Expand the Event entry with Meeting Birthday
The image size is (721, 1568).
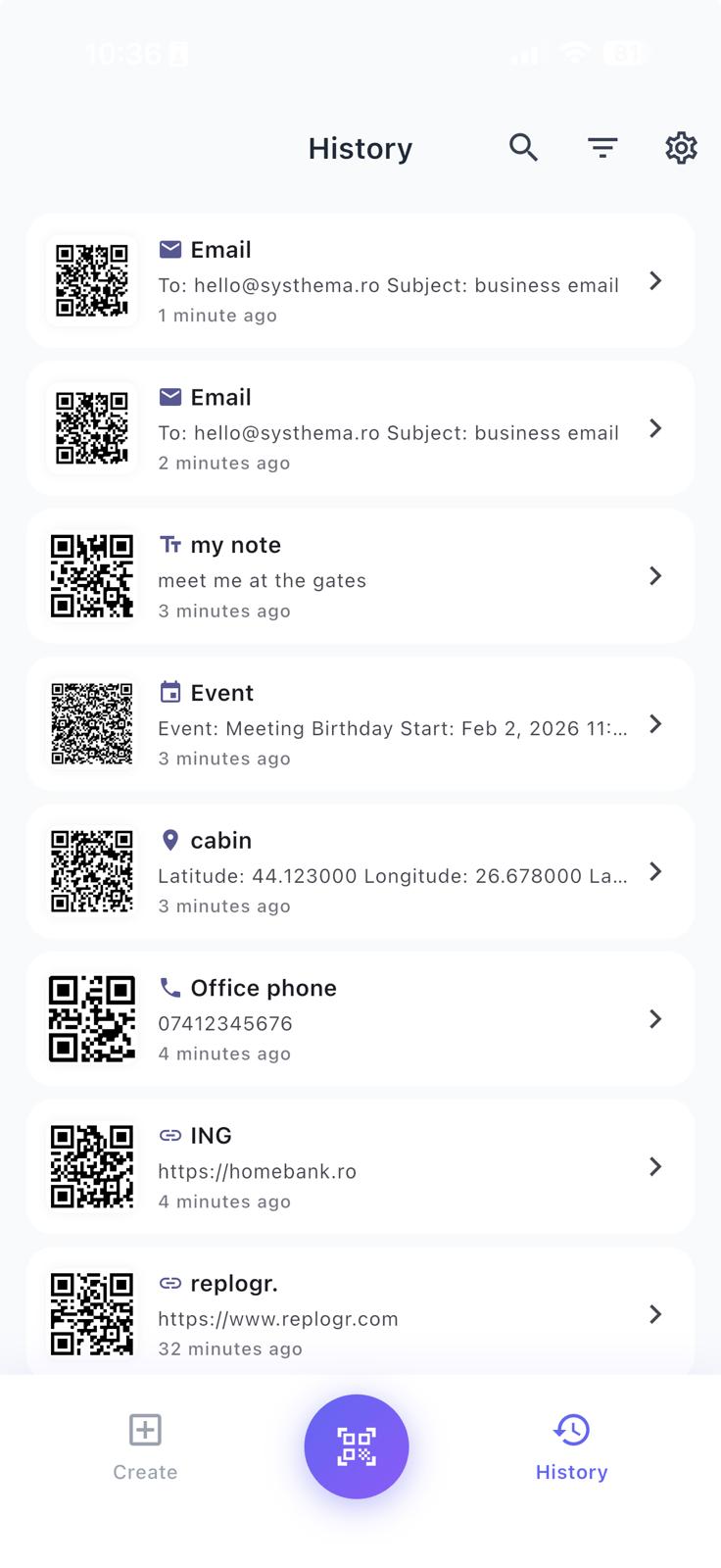(x=655, y=725)
